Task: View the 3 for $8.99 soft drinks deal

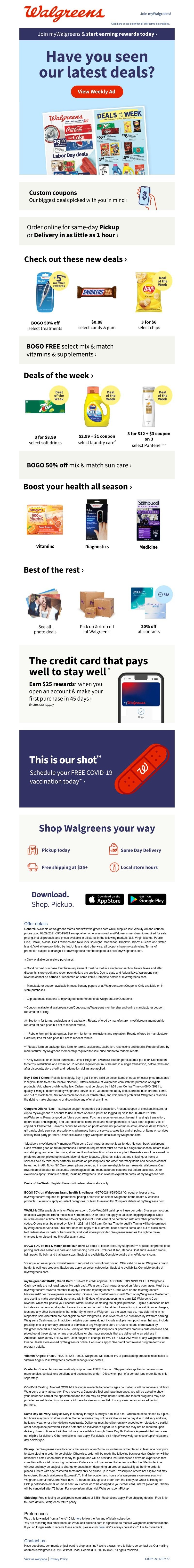Action: (45, 414)
